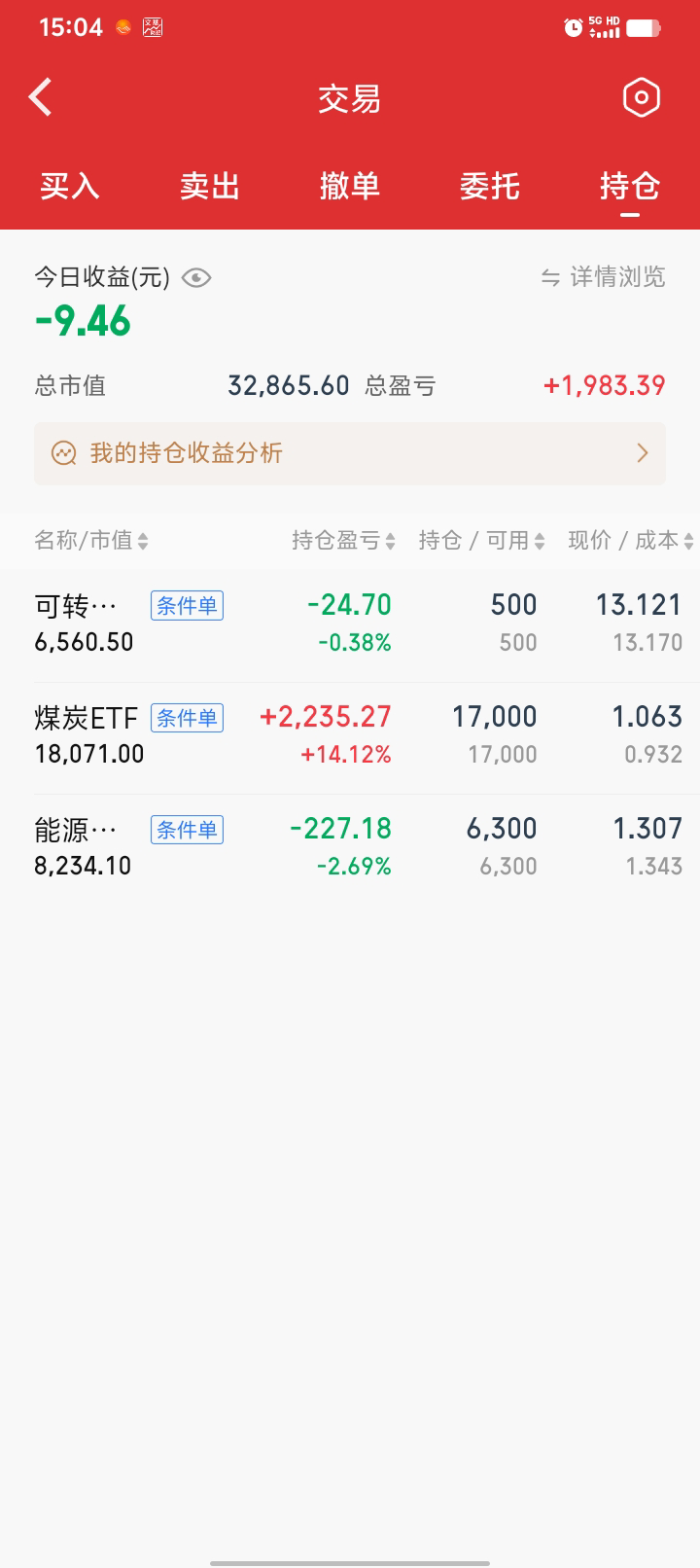
Task: Switch to the 卖出 tab
Action: click(210, 186)
